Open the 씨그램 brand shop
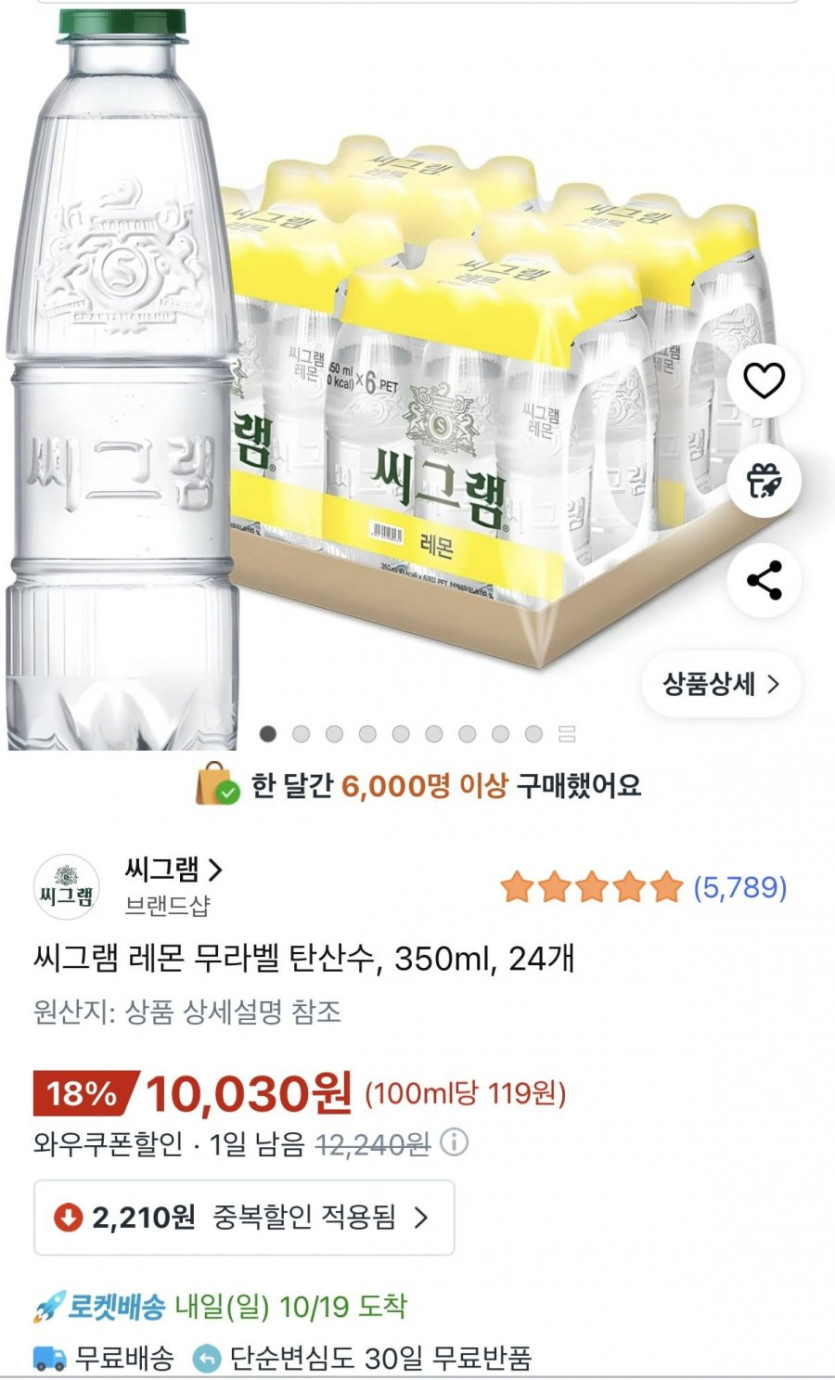This screenshot has height=1380, width=835. pyautogui.click(x=172, y=871)
